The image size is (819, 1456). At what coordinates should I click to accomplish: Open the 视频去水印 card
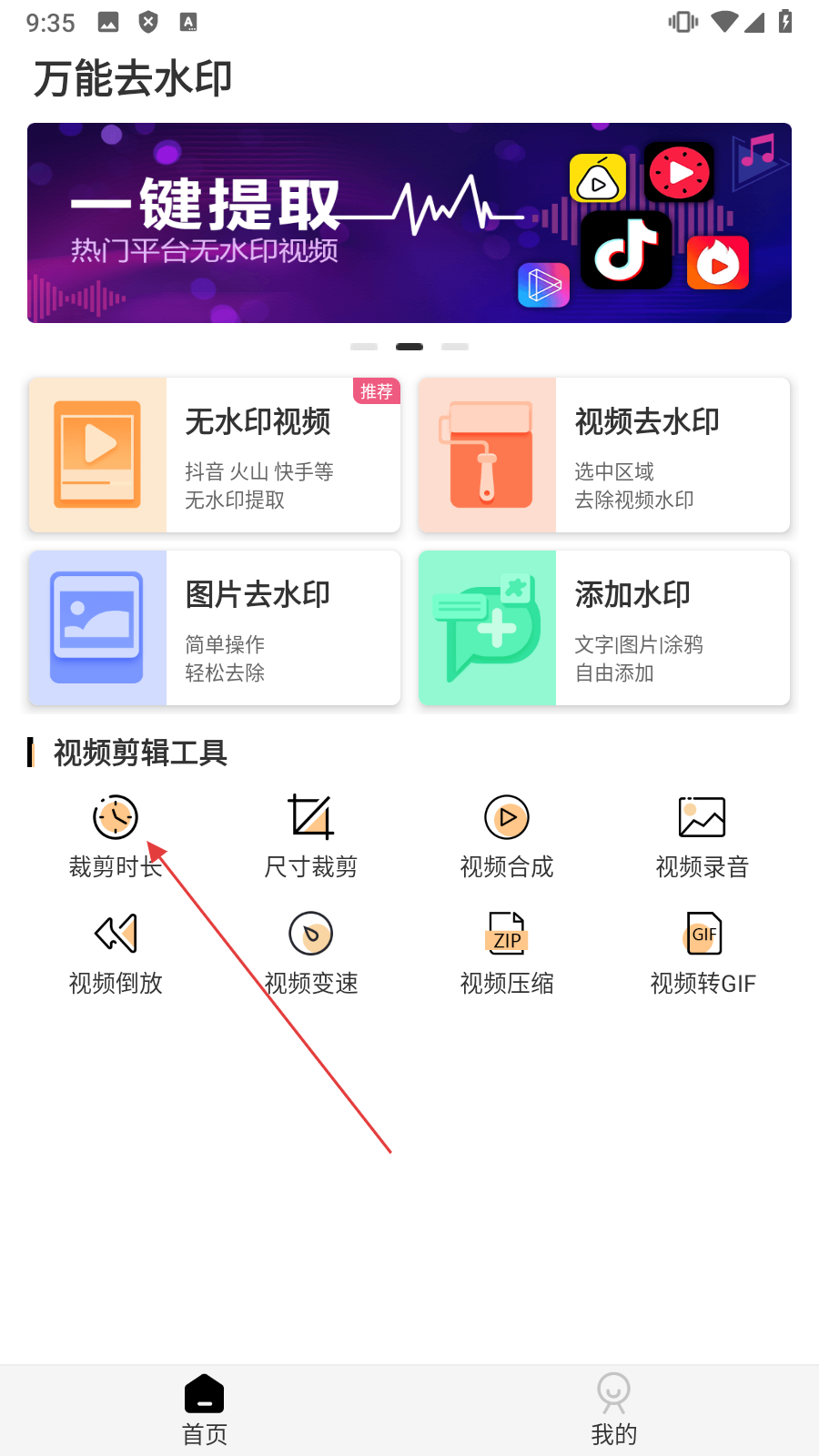tap(604, 455)
